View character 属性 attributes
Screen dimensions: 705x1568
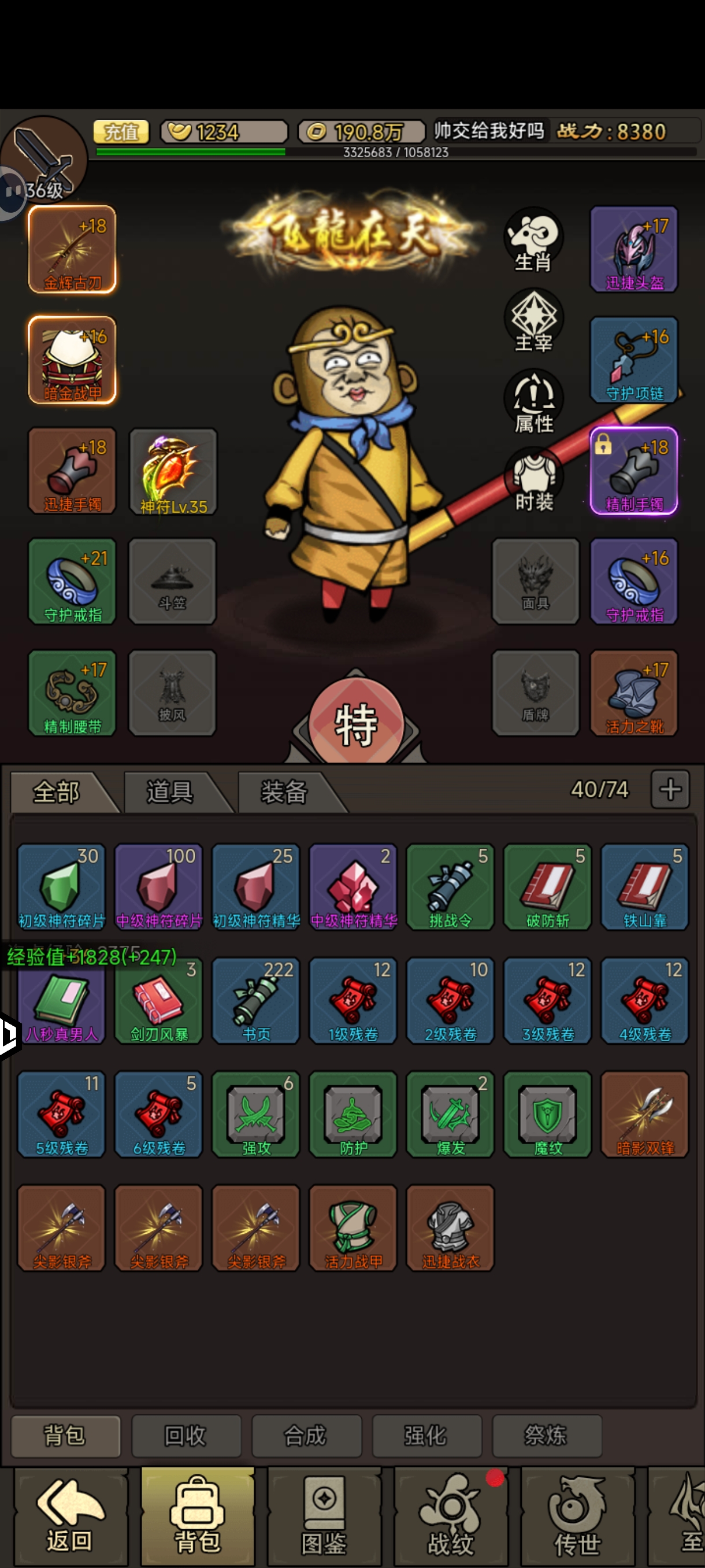point(533,401)
